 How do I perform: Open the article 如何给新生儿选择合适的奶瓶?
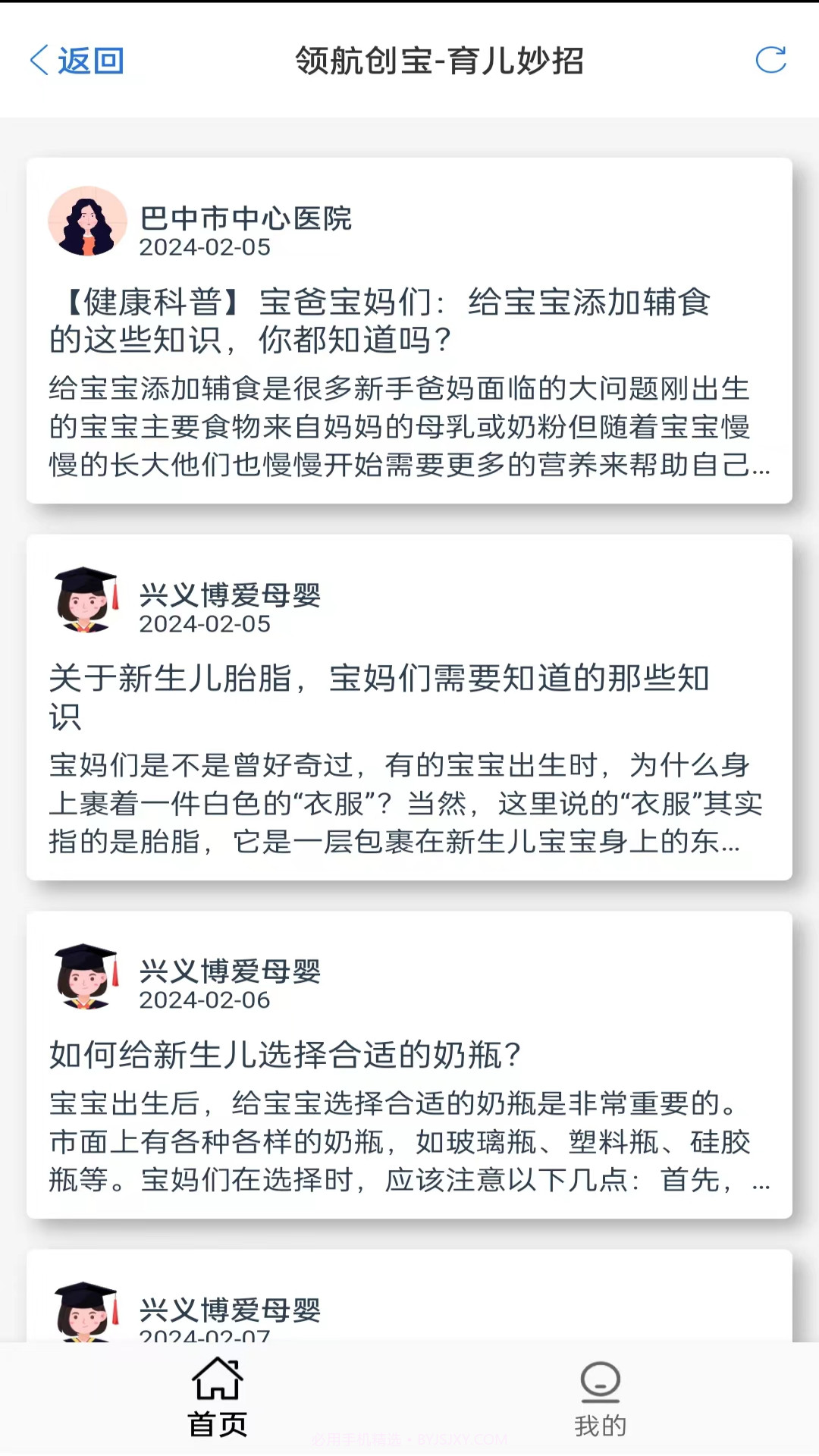[x=284, y=1054]
